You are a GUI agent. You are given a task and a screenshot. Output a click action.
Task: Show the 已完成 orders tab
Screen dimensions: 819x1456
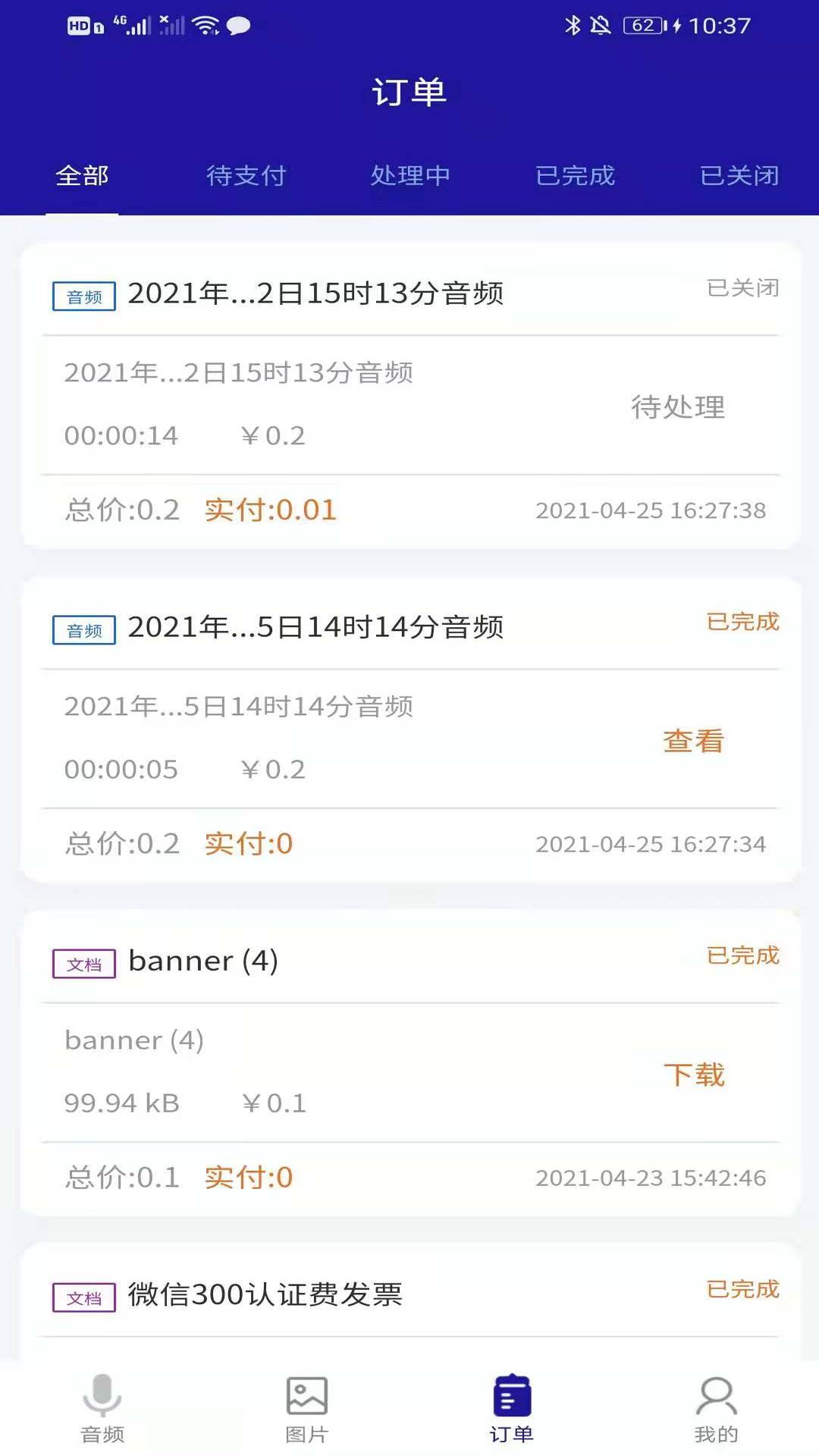pos(575,176)
